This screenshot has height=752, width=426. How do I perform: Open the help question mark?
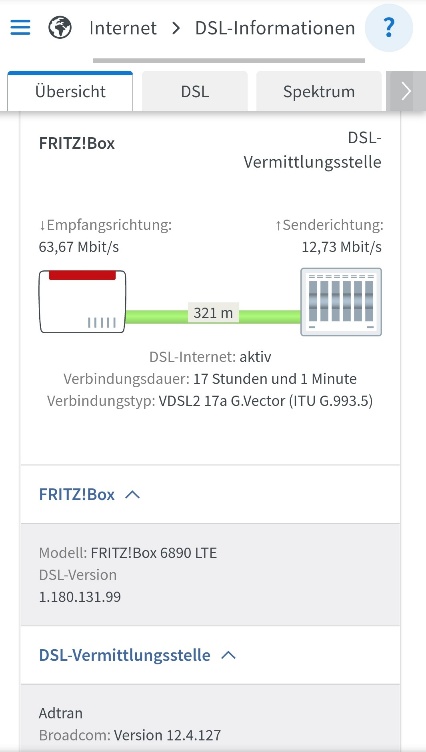coord(389,28)
